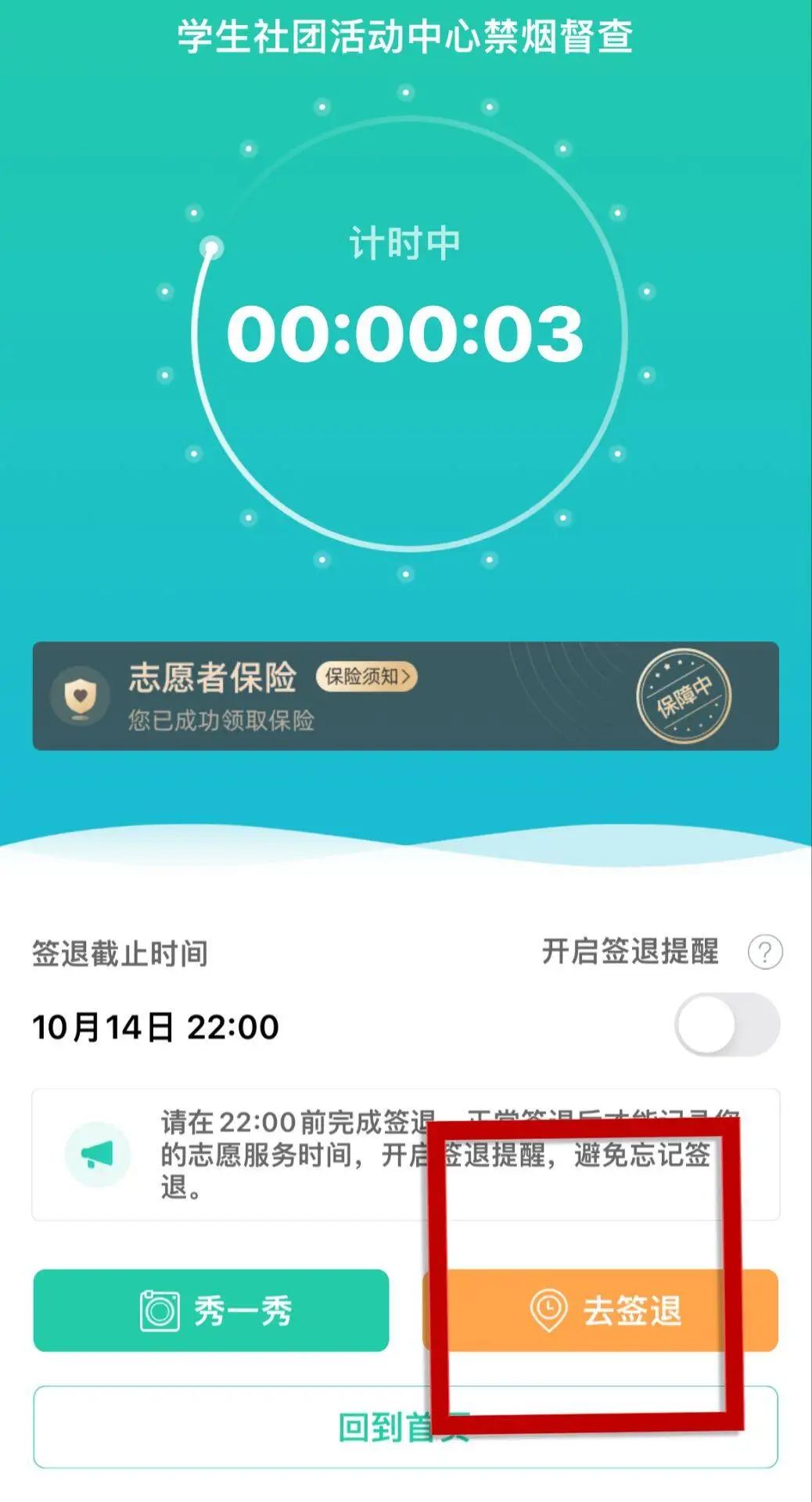812x1502 pixels.
Task: Tap the 秀一秀 button
Action: [x=211, y=1310]
